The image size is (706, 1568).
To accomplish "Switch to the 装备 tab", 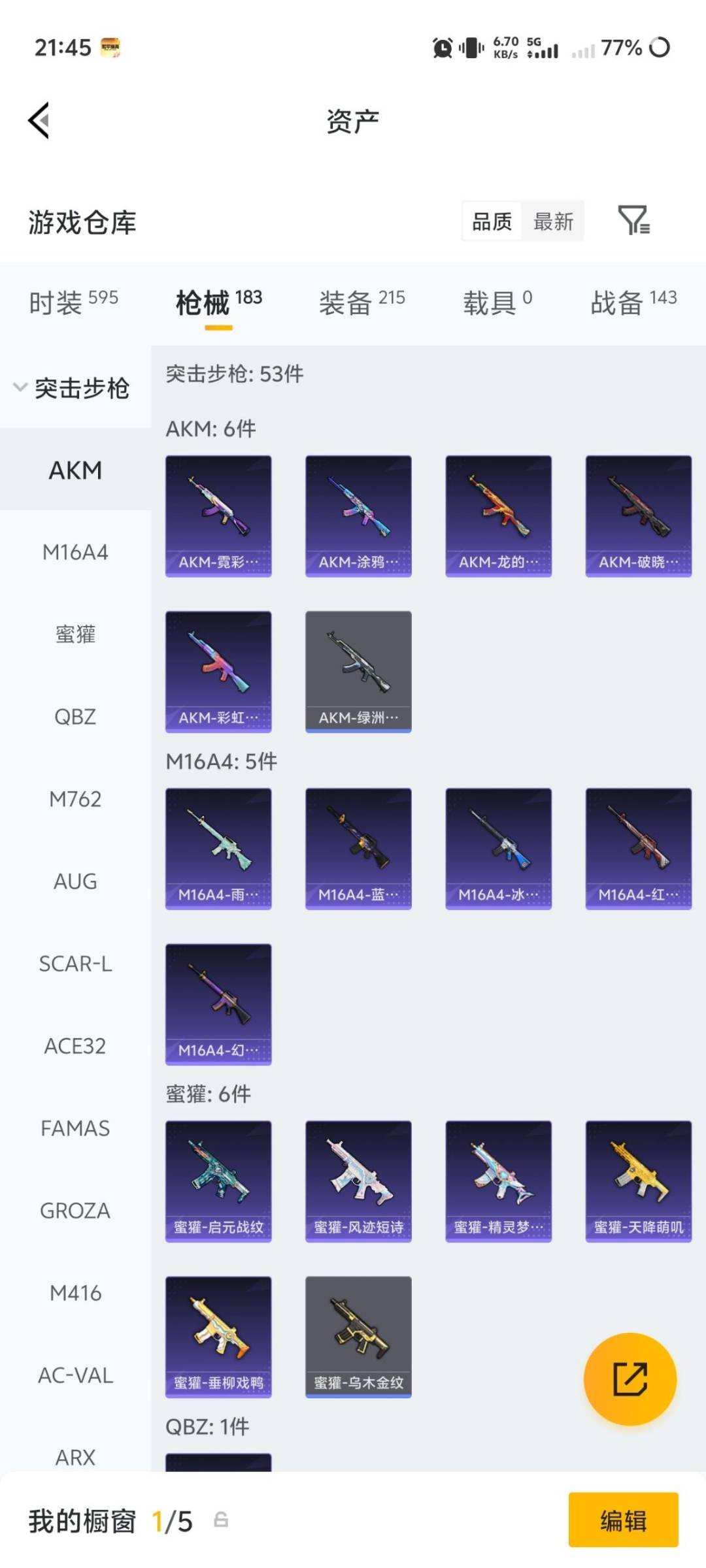I will click(361, 302).
